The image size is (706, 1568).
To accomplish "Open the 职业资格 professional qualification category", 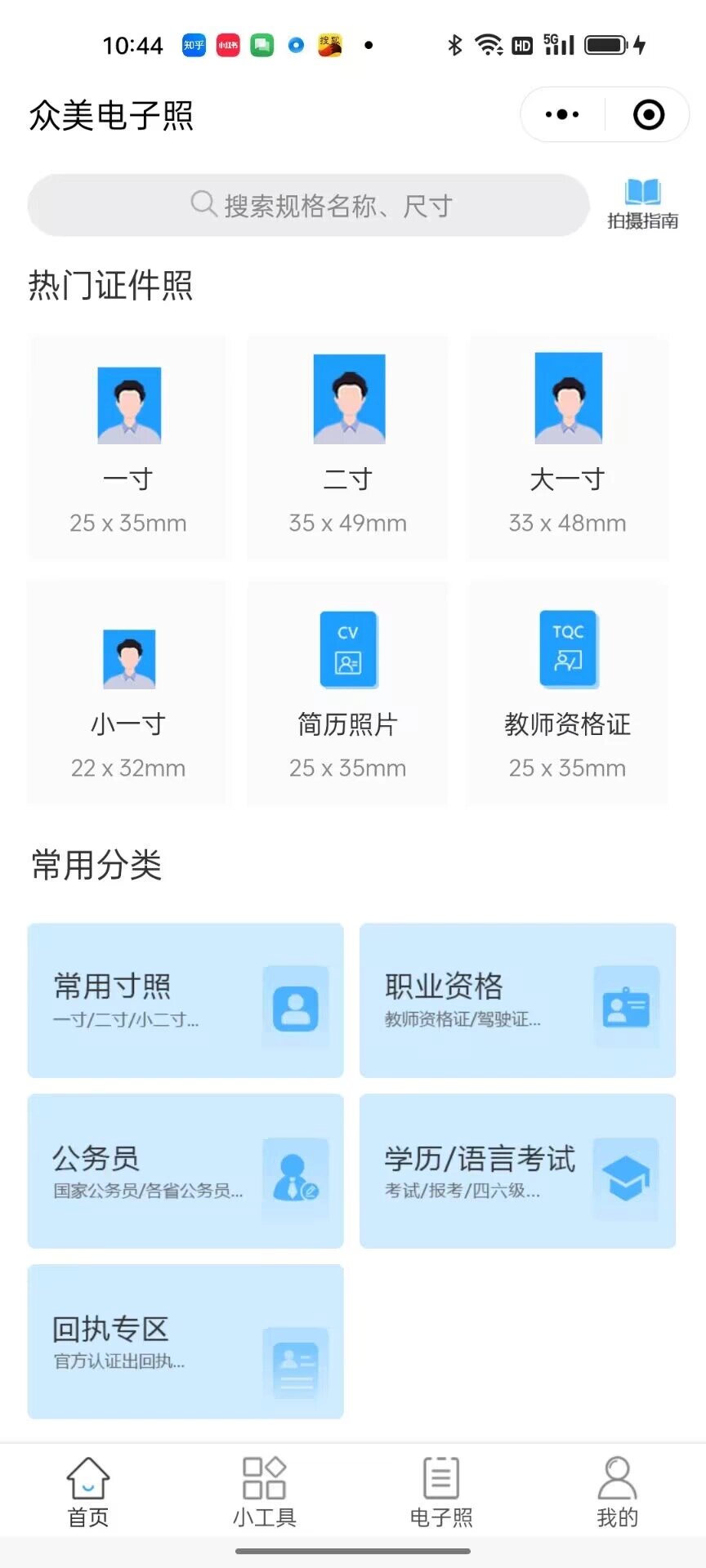I will point(516,1000).
